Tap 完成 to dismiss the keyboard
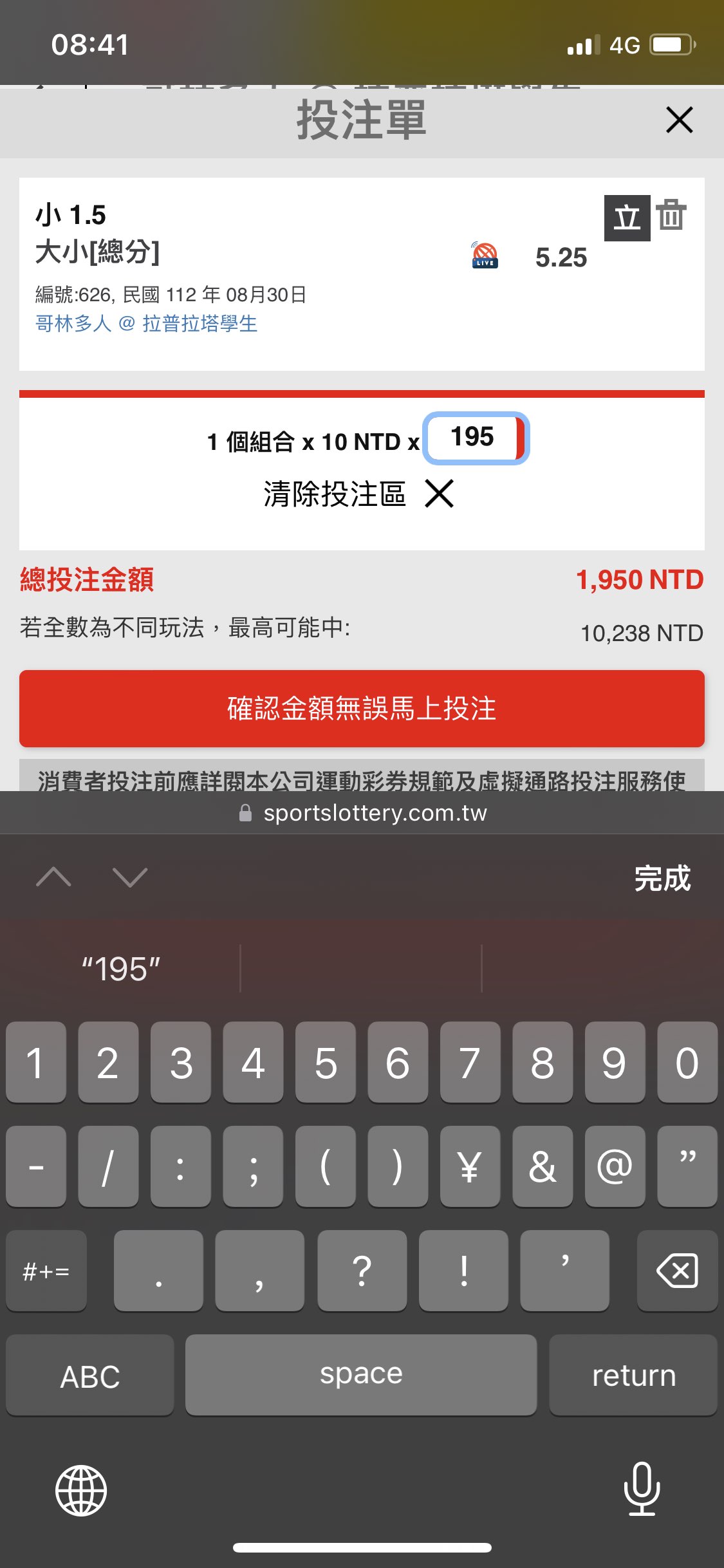The height and width of the screenshot is (1568, 724). 662,879
